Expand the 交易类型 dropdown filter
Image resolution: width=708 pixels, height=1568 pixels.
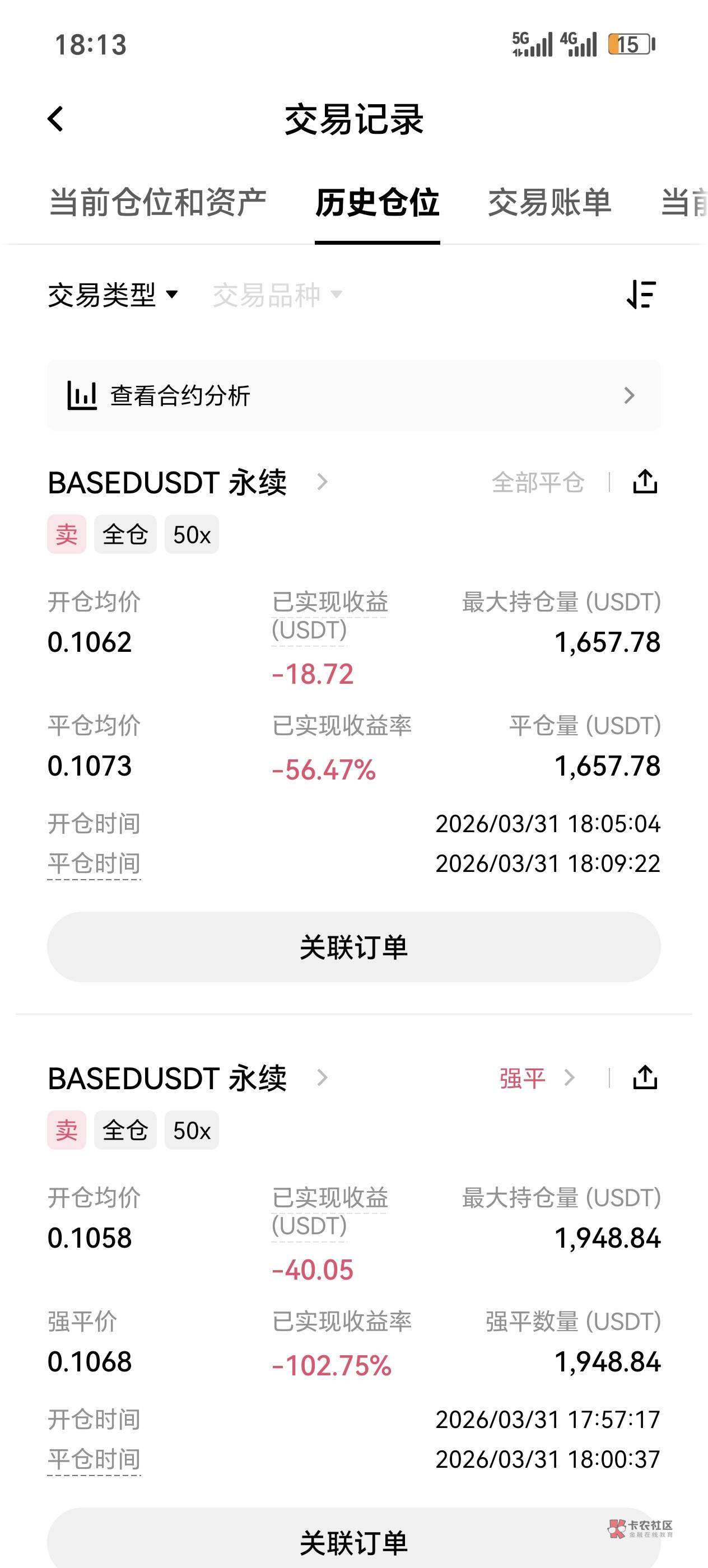click(x=113, y=295)
